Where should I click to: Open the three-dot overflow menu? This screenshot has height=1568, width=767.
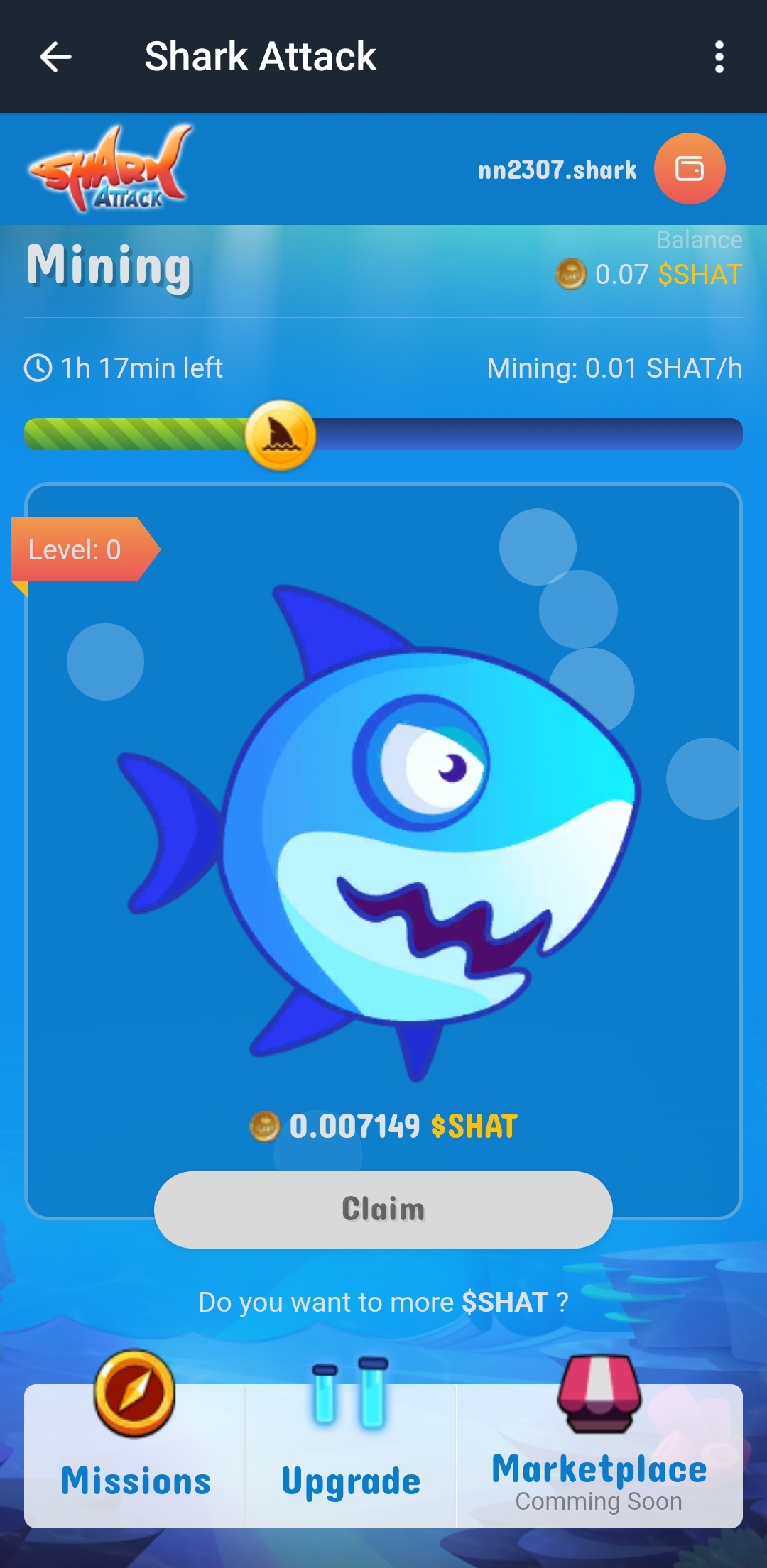pyautogui.click(x=719, y=57)
